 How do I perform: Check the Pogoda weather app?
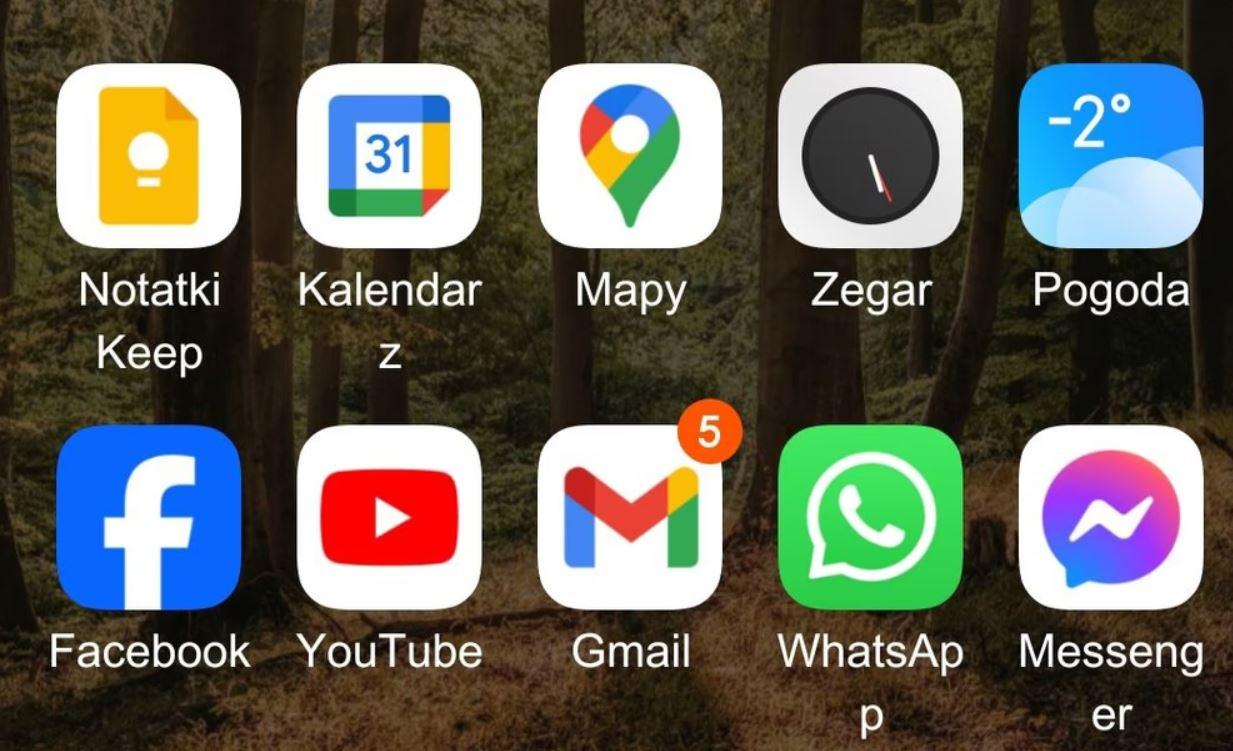pos(1110,156)
